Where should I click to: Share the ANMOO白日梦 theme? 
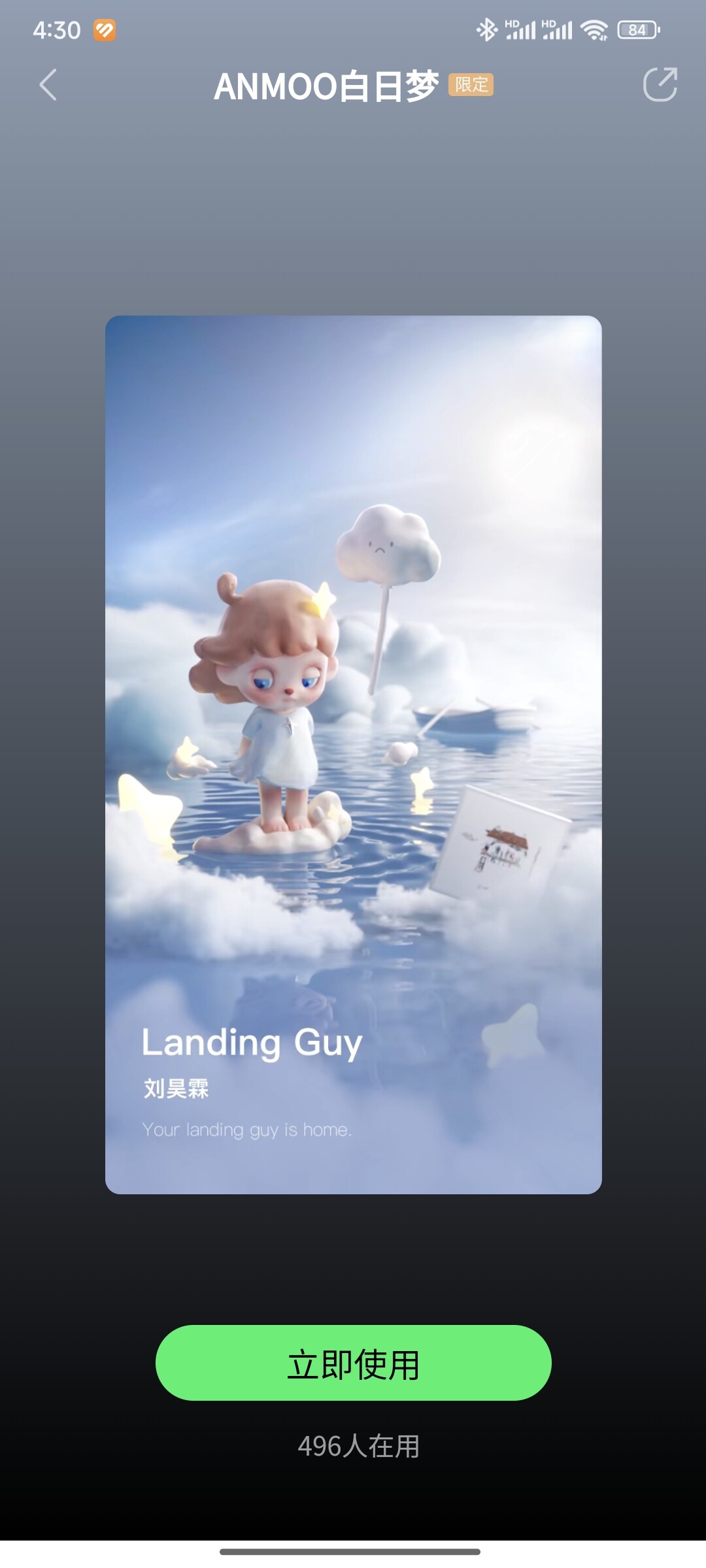click(x=660, y=85)
